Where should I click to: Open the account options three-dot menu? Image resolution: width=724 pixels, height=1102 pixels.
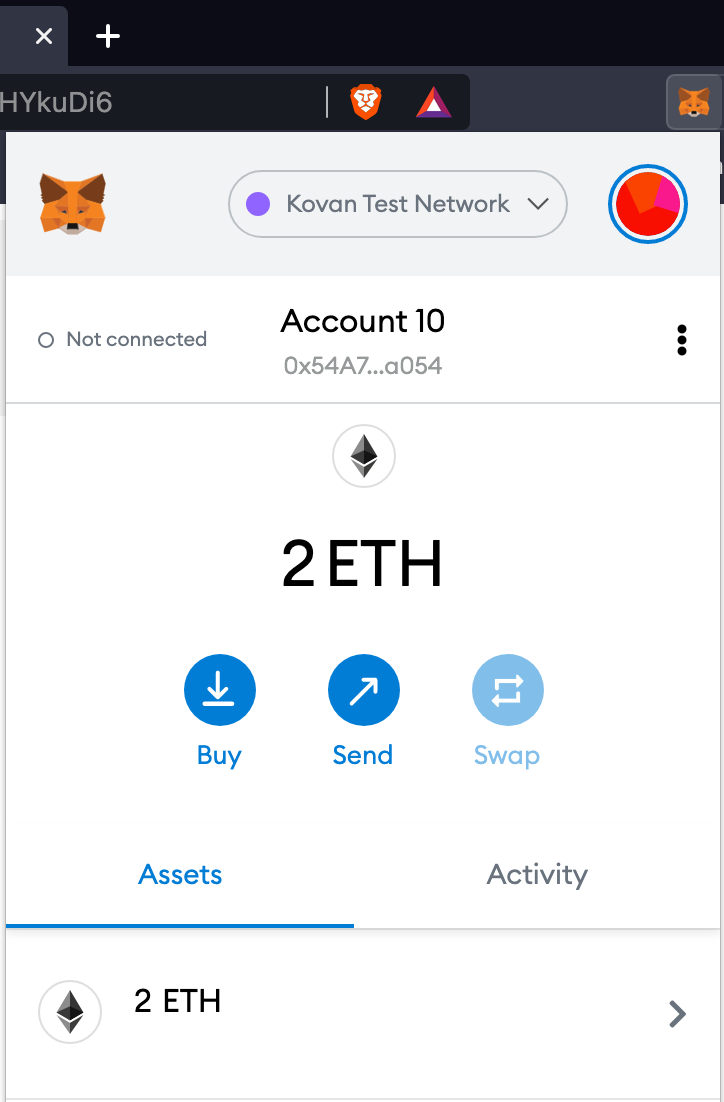pyautogui.click(x=682, y=340)
